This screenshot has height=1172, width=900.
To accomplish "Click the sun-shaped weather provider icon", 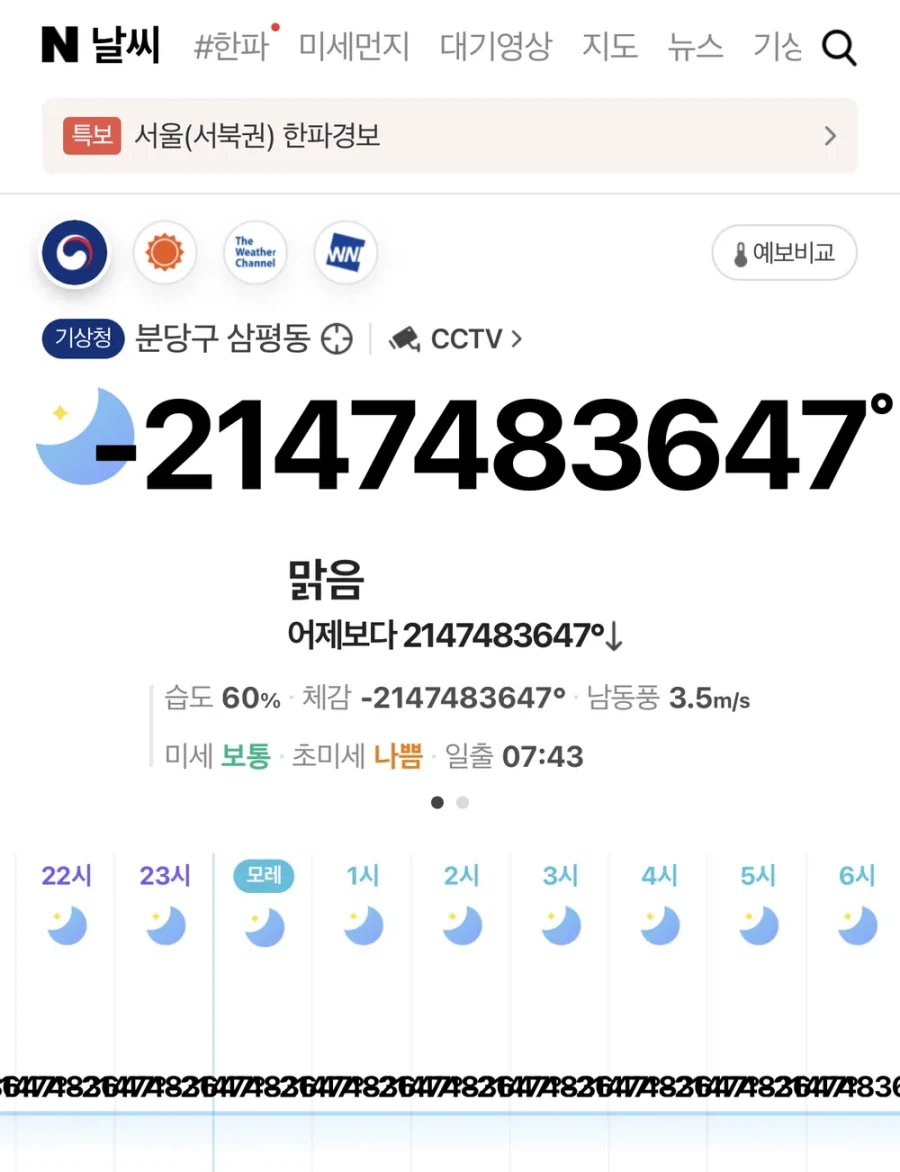I will (165, 253).
